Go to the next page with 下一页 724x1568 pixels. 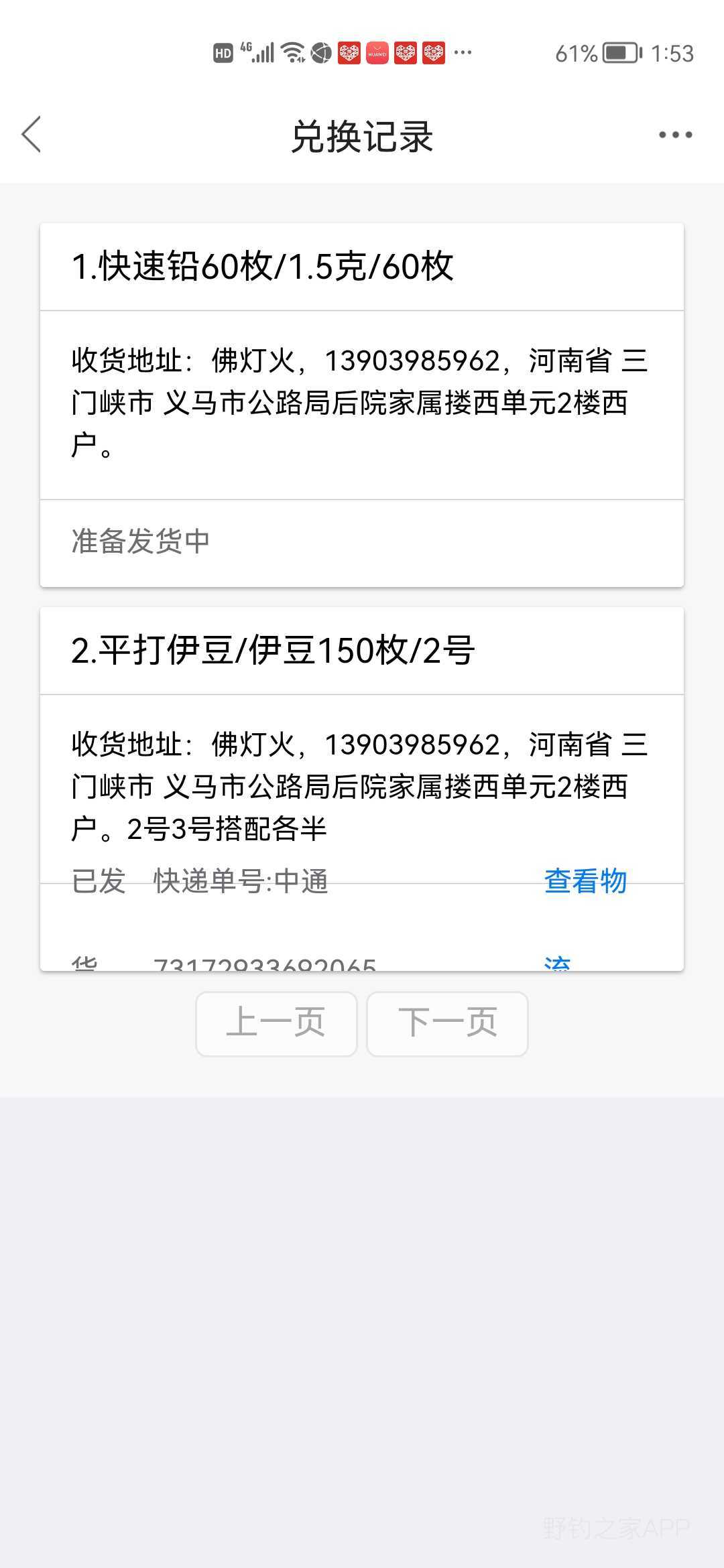click(x=447, y=1023)
